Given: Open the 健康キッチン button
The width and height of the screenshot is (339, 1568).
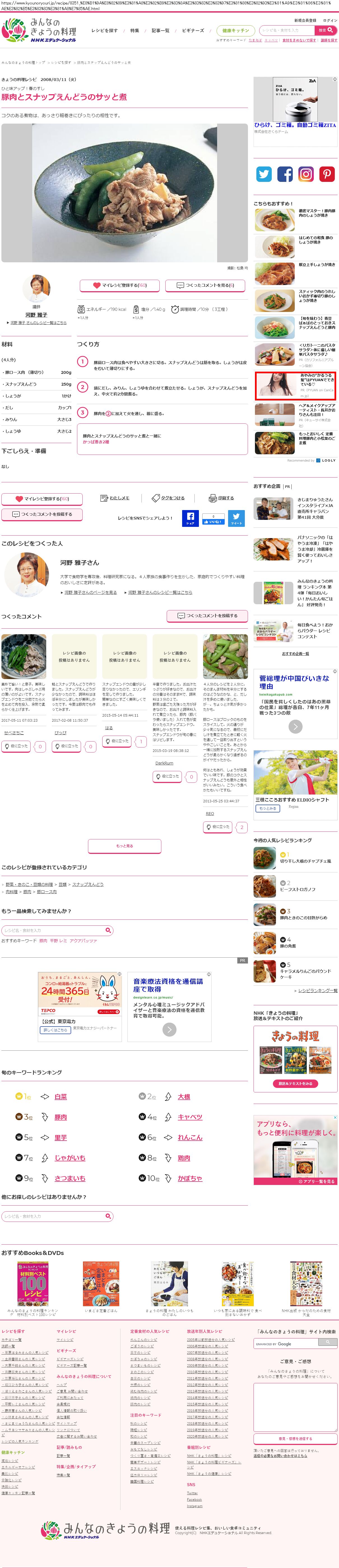Looking at the screenshot, I should tap(236, 31).
